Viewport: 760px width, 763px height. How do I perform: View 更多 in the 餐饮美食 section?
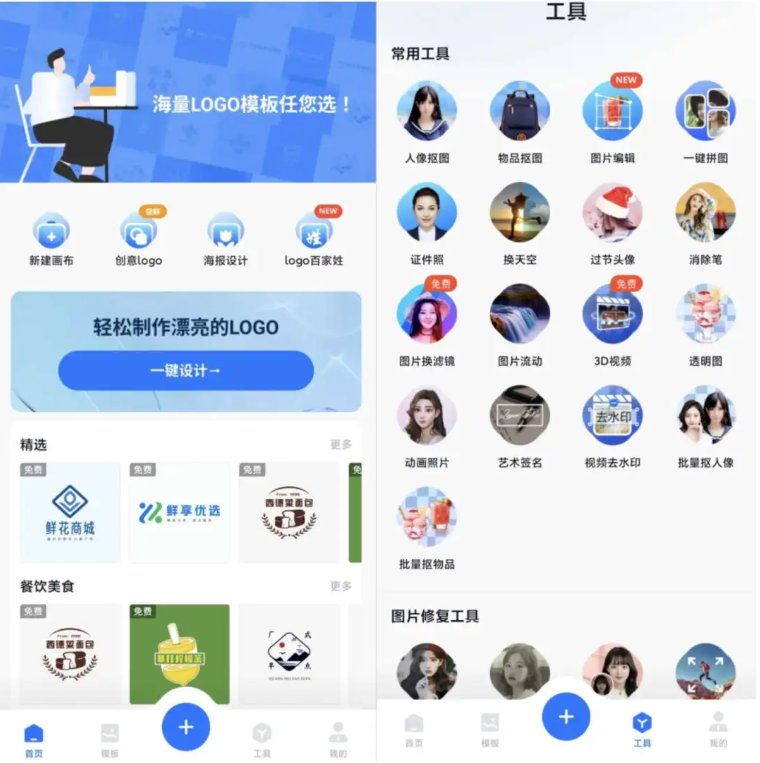coord(341,586)
